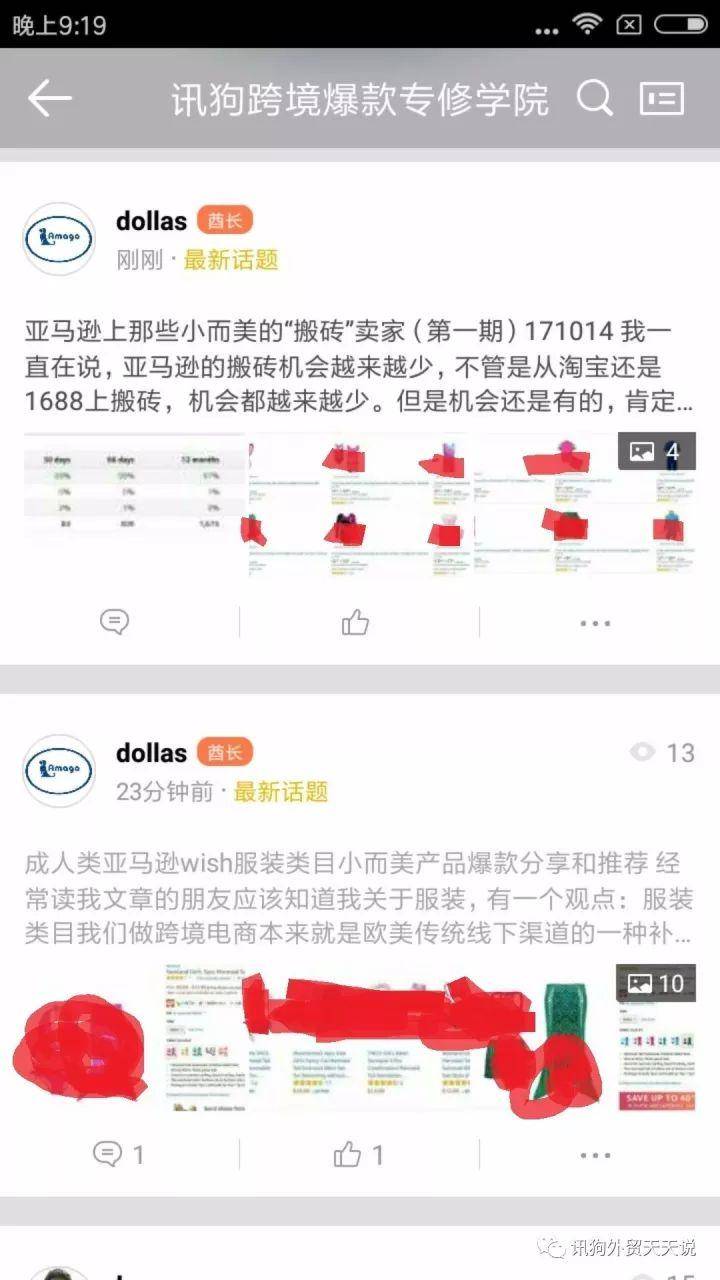Open more options on the 成人类亚马逊wish服装 post
The width and height of the screenshot is (720, 1280).
click(595, 1155)
